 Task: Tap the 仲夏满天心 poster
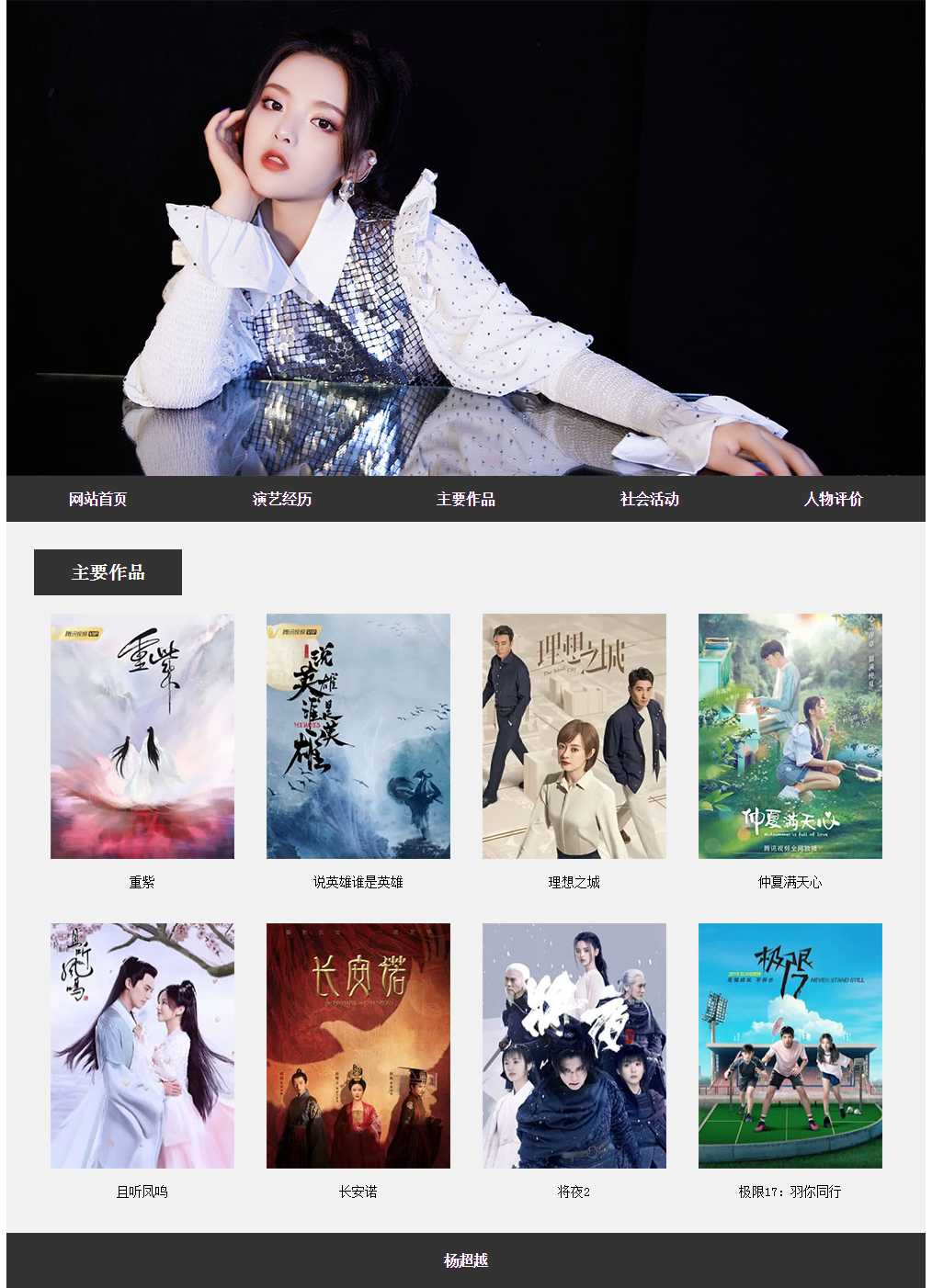pos(790,736)
